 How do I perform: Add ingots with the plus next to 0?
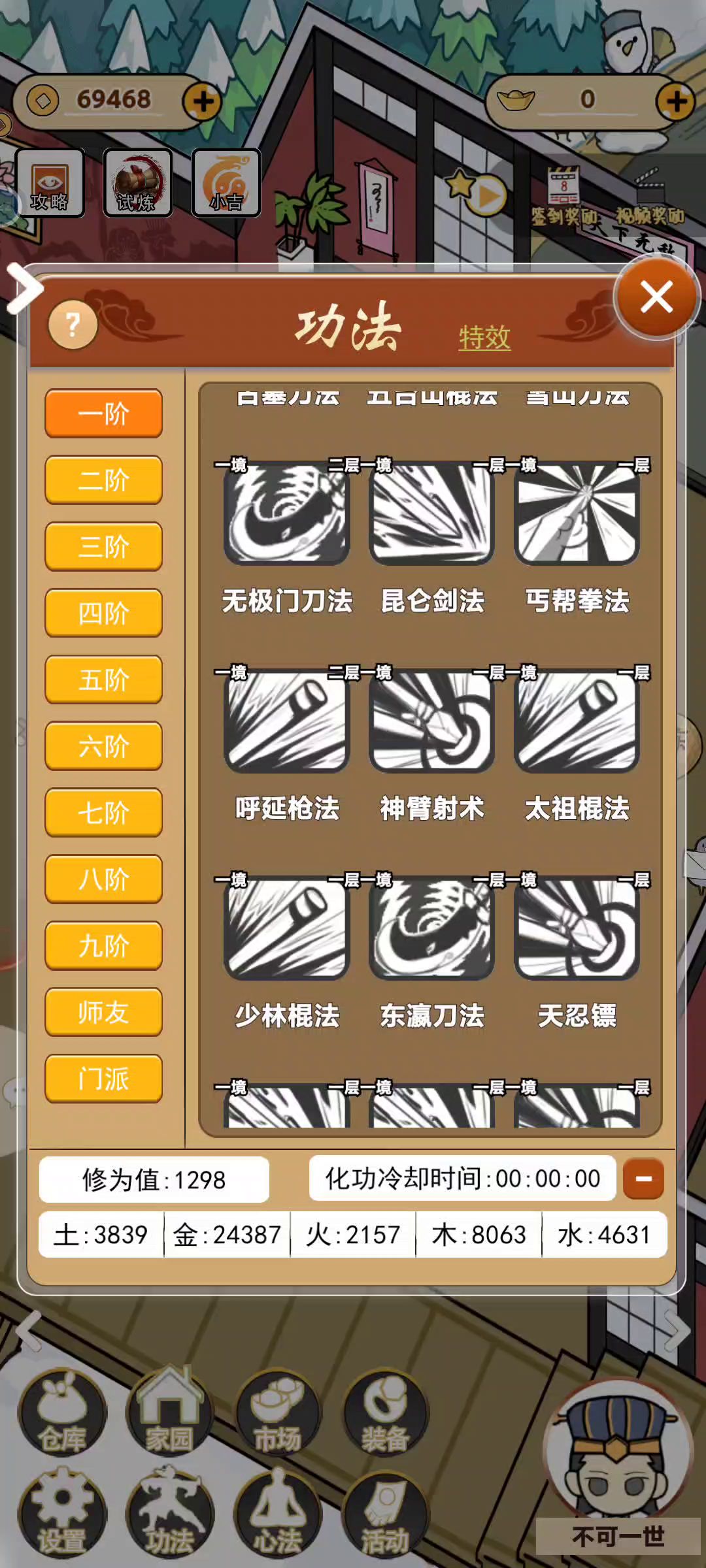click(x=676, y=101)
